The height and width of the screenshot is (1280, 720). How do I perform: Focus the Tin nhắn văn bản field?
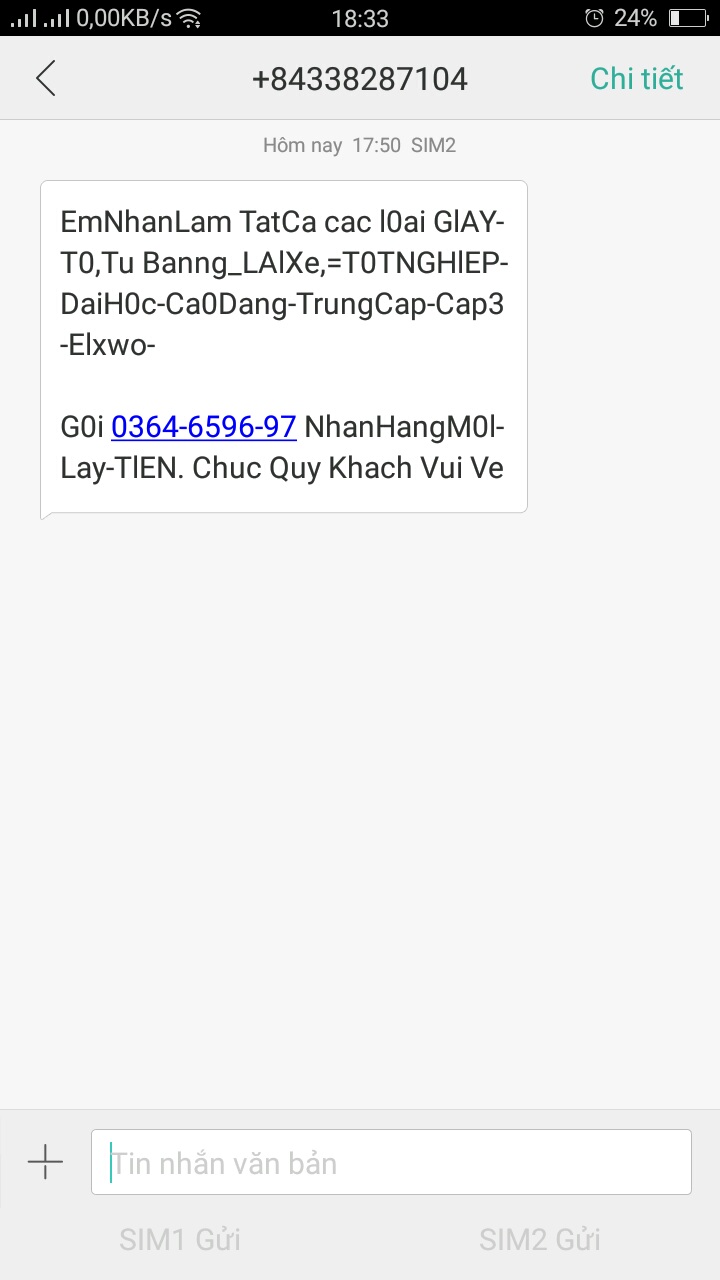click(391, 1162)
